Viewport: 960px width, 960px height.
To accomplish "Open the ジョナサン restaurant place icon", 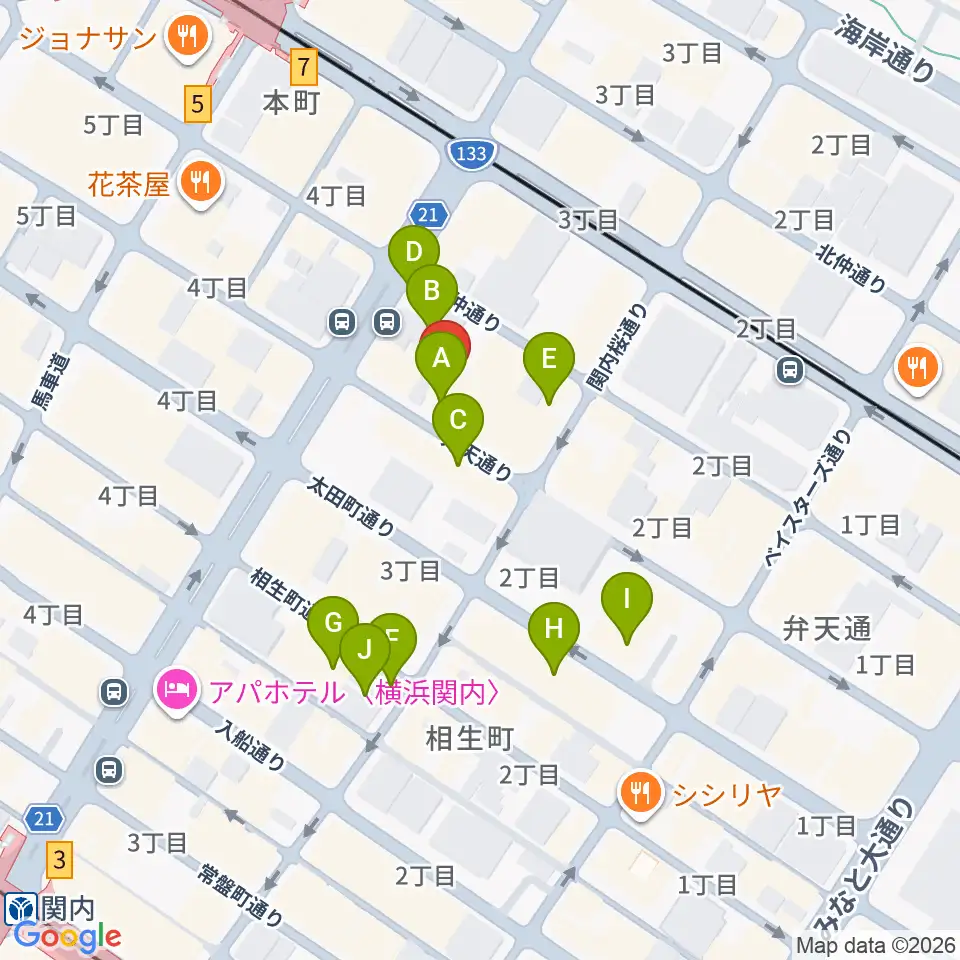I will tap(188, 38).
